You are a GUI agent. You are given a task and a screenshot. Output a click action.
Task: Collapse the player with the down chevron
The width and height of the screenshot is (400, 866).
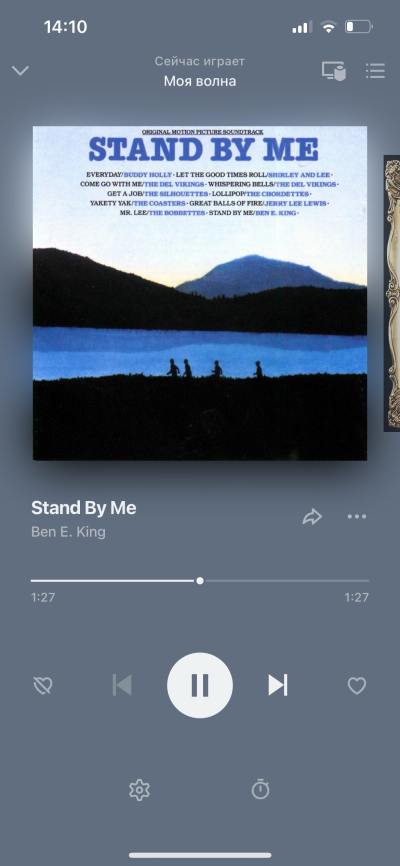[x=20, y=71]
